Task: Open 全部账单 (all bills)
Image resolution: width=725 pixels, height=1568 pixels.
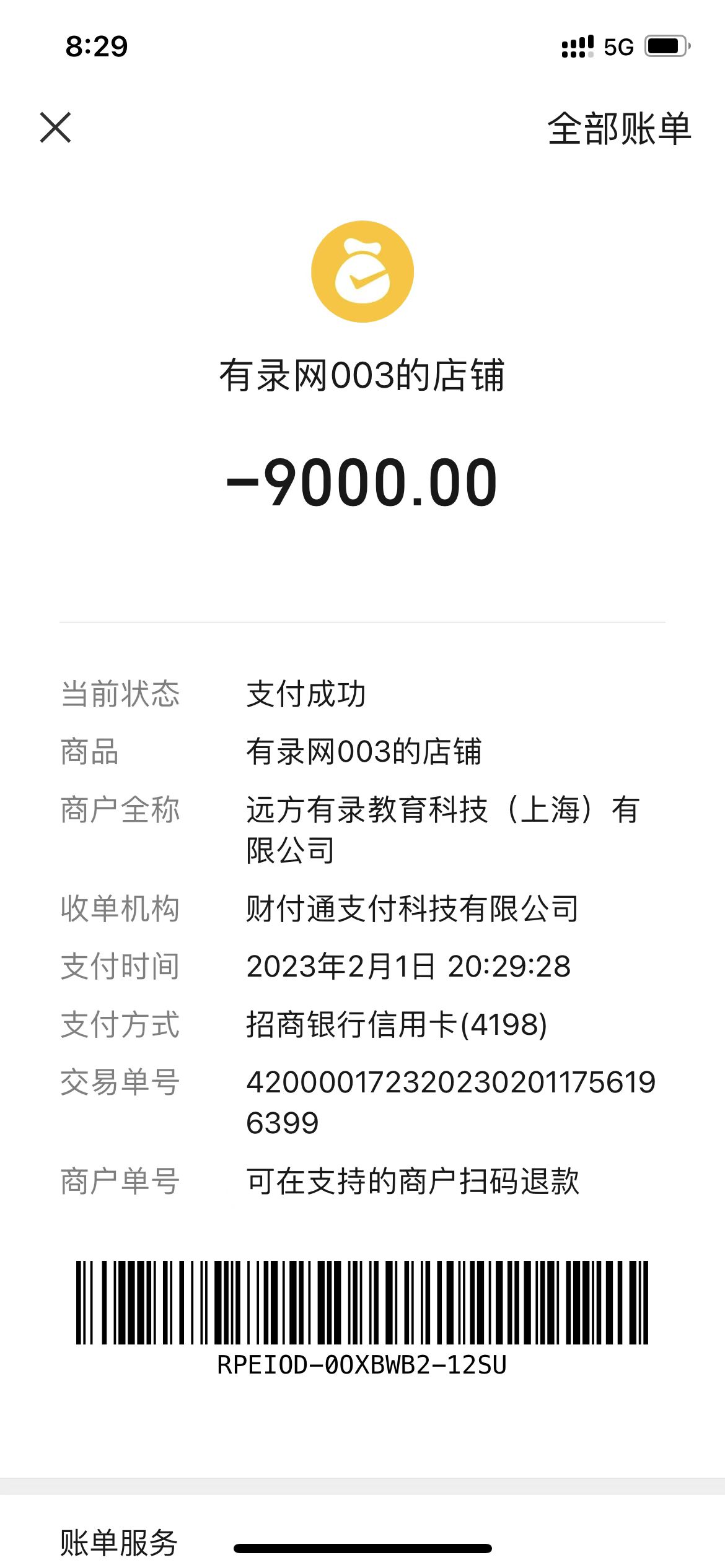Action: (x=618, y=129)
